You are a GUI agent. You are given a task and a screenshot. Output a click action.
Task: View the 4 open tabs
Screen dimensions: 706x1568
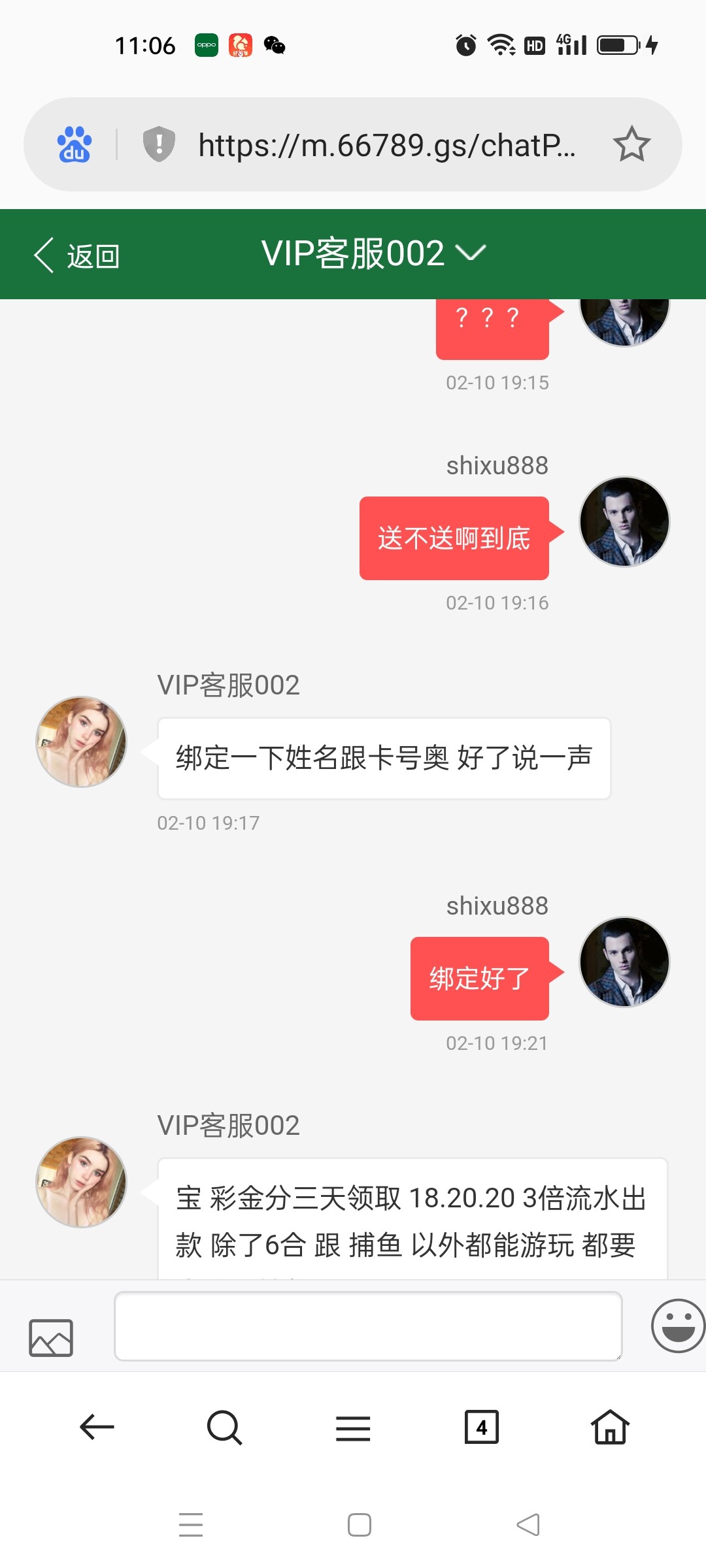pos(481,1427)
